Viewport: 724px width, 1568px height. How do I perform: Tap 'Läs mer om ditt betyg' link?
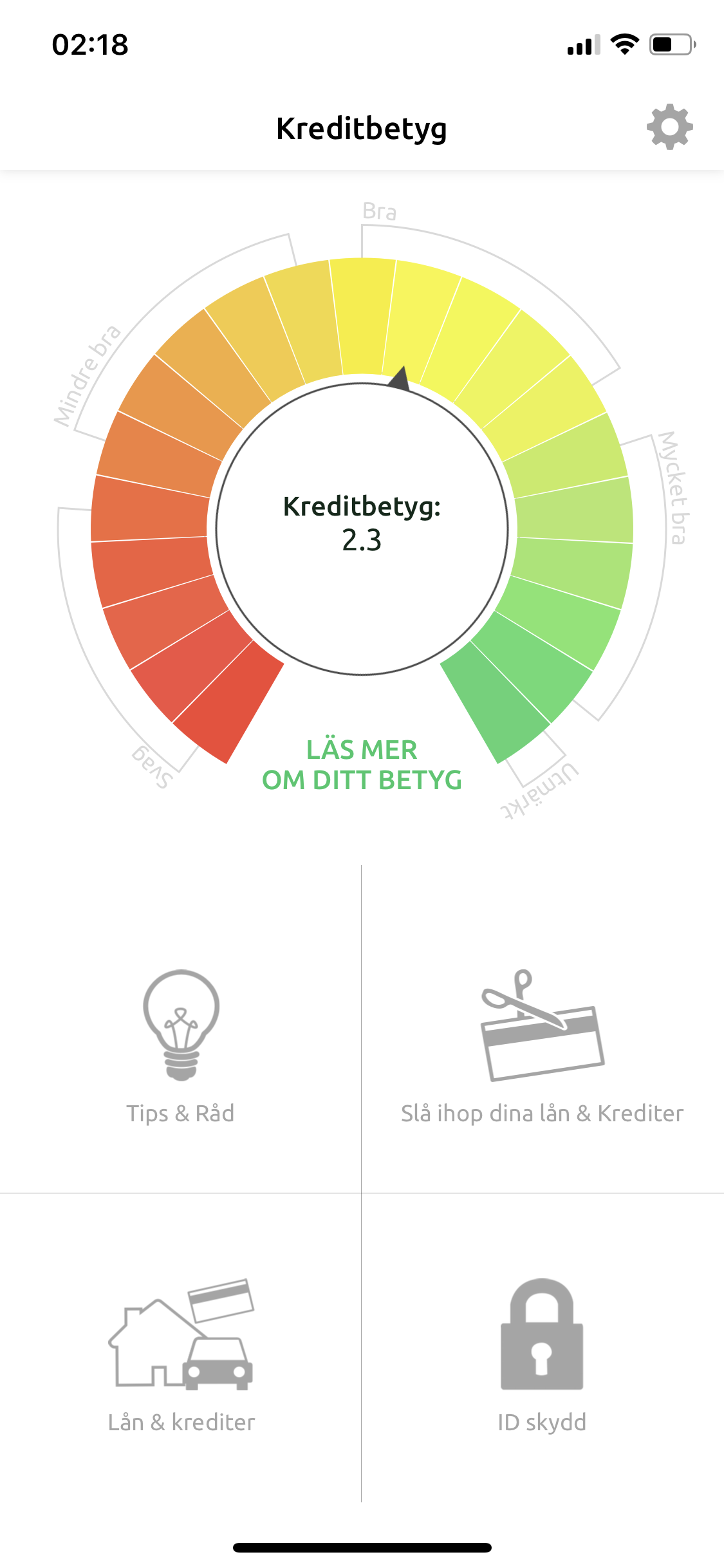362,765
